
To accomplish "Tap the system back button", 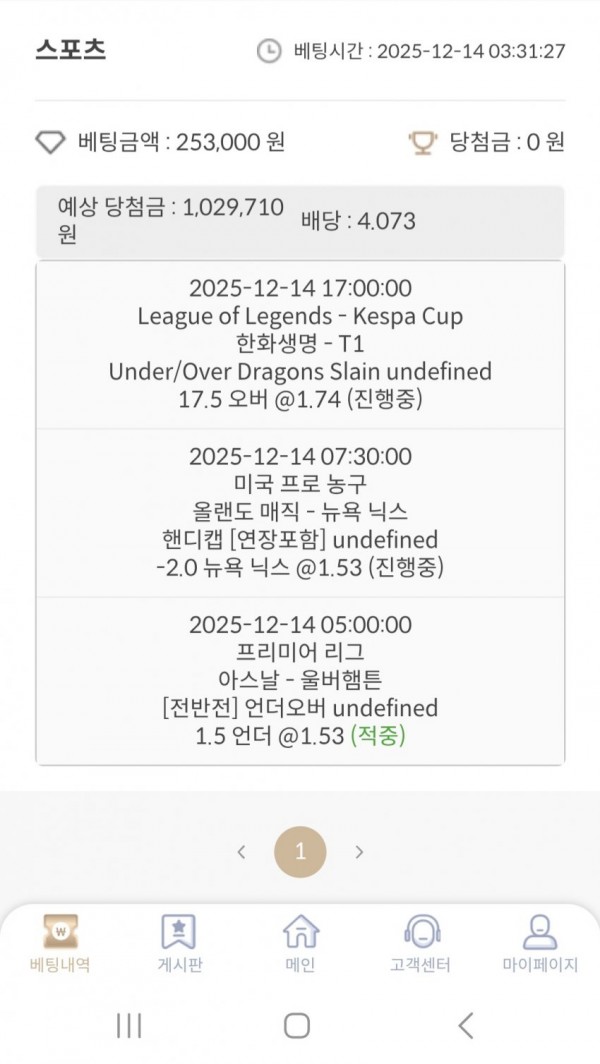I will click(465, 1025).
